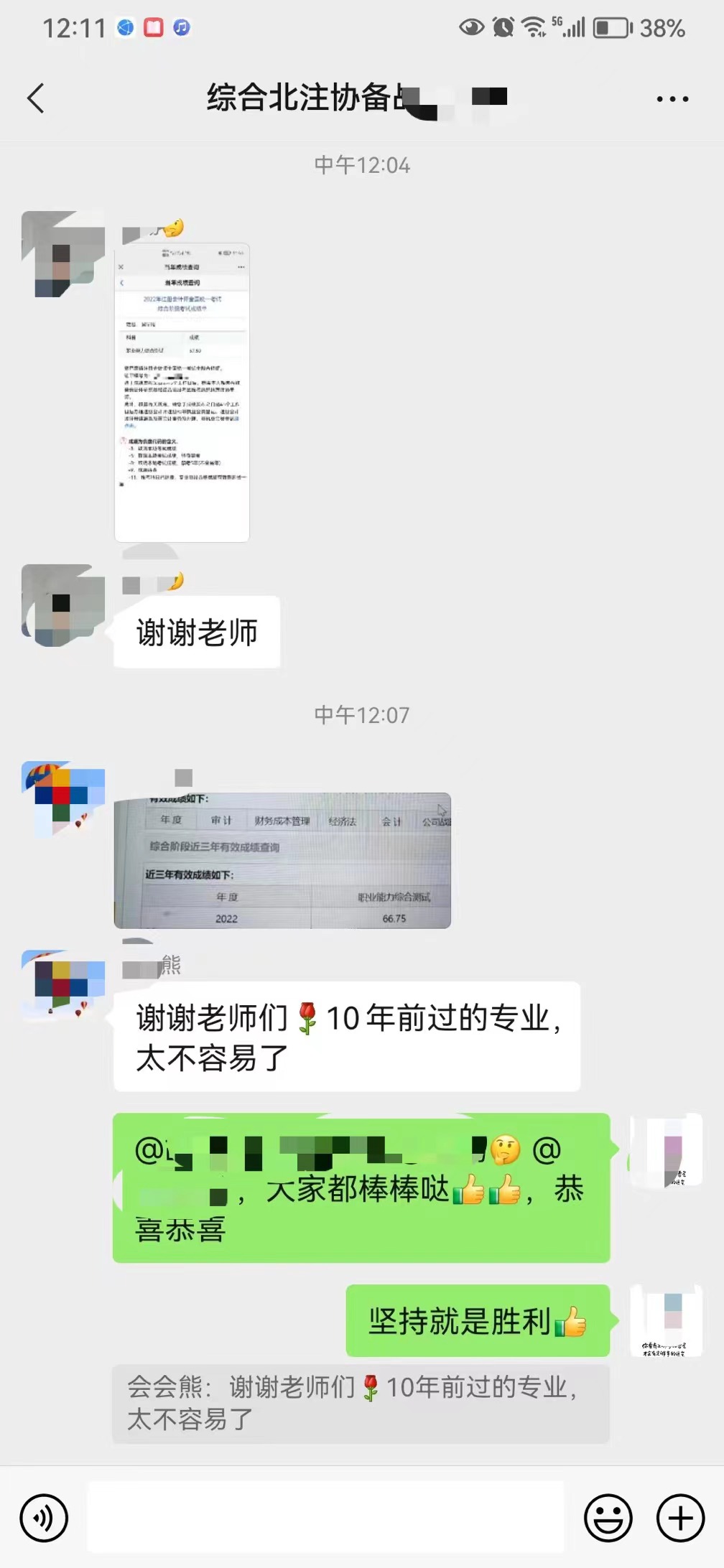This screenshot has height=1568, width=724.
Task: Open the plus attachments menu
Action: 679,1518
